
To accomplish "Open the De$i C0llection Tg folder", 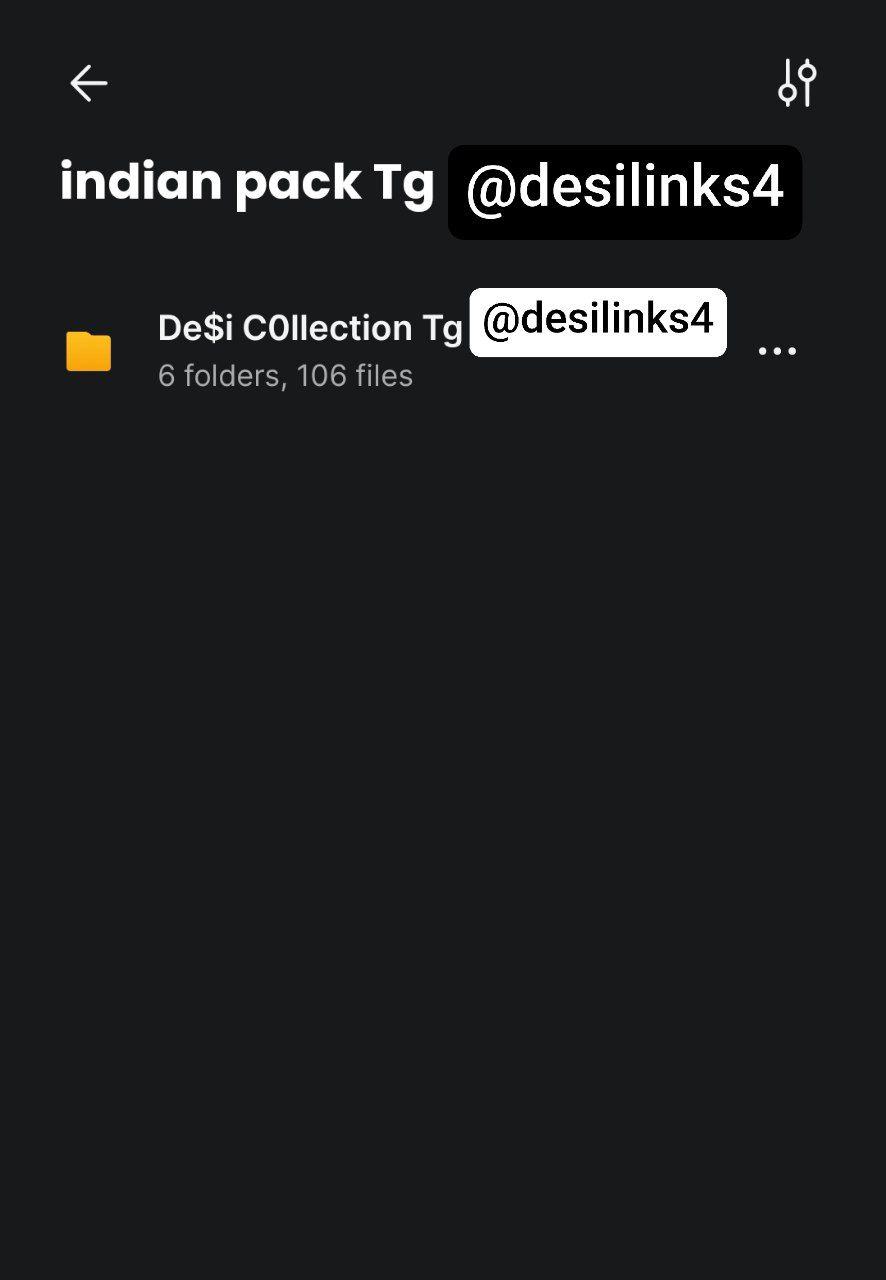I will click(310, 349).
